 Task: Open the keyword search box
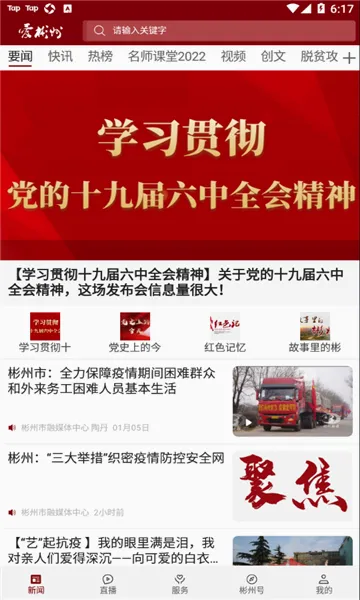point(219,31)
